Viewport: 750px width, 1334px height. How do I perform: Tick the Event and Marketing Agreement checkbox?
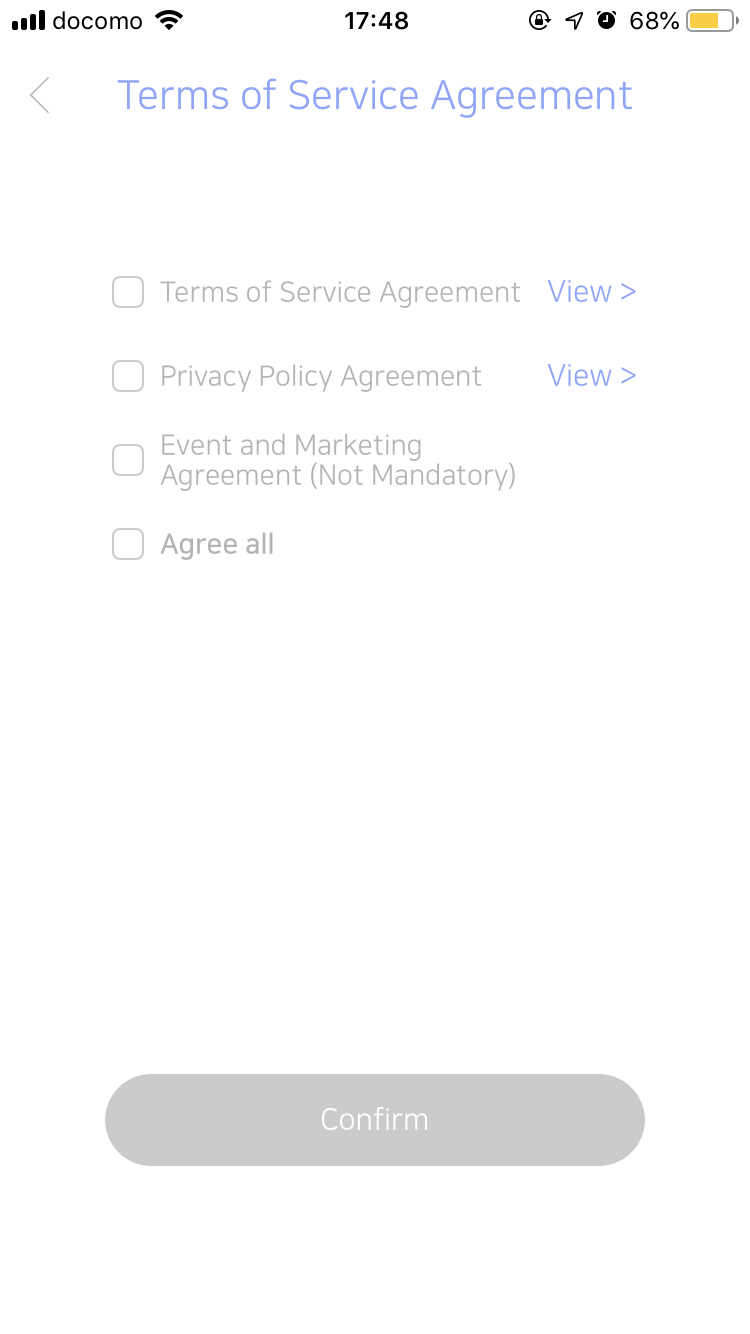coord(128,460)
